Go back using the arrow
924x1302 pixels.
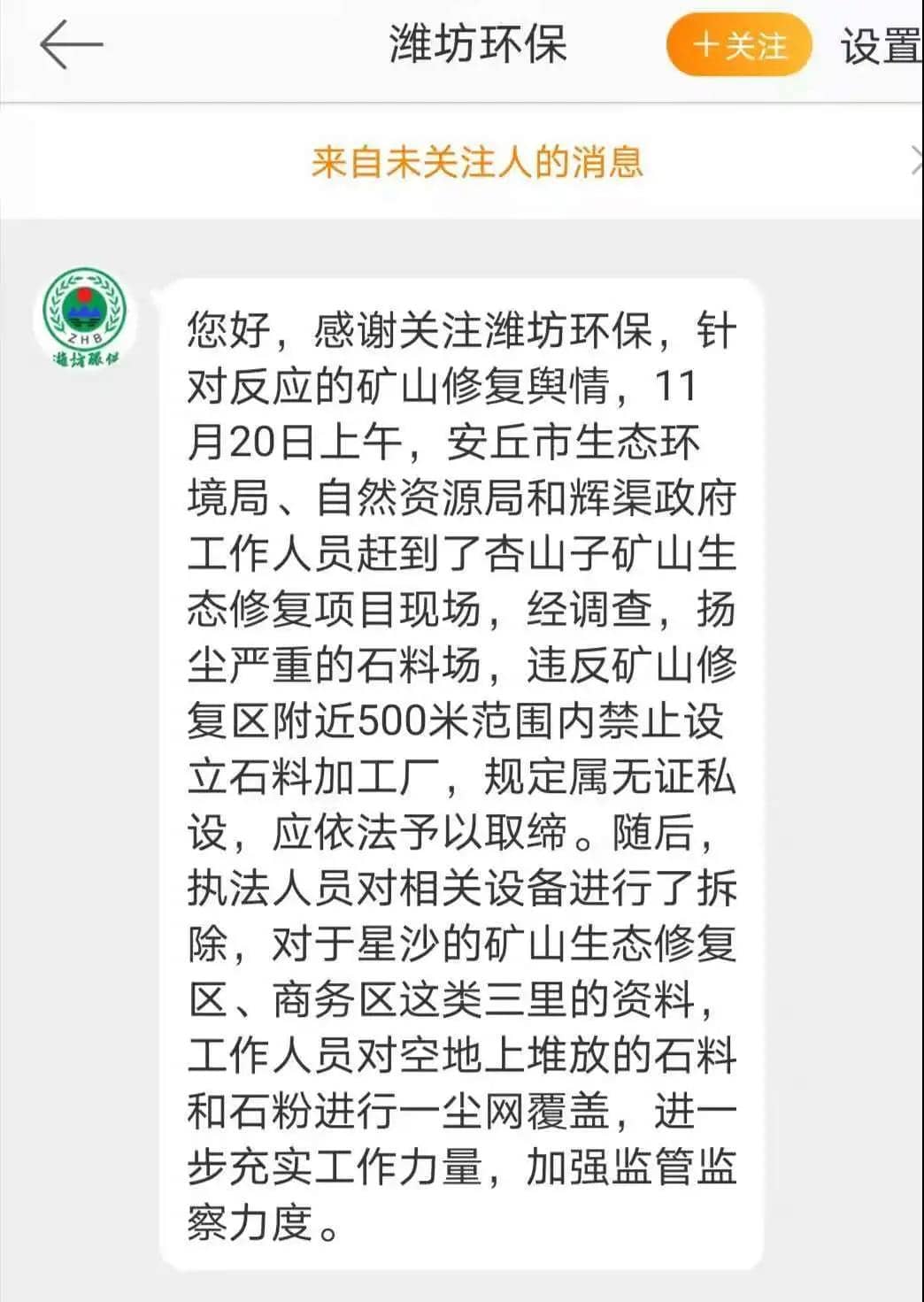pyautogui.click(x=71, y=45)
